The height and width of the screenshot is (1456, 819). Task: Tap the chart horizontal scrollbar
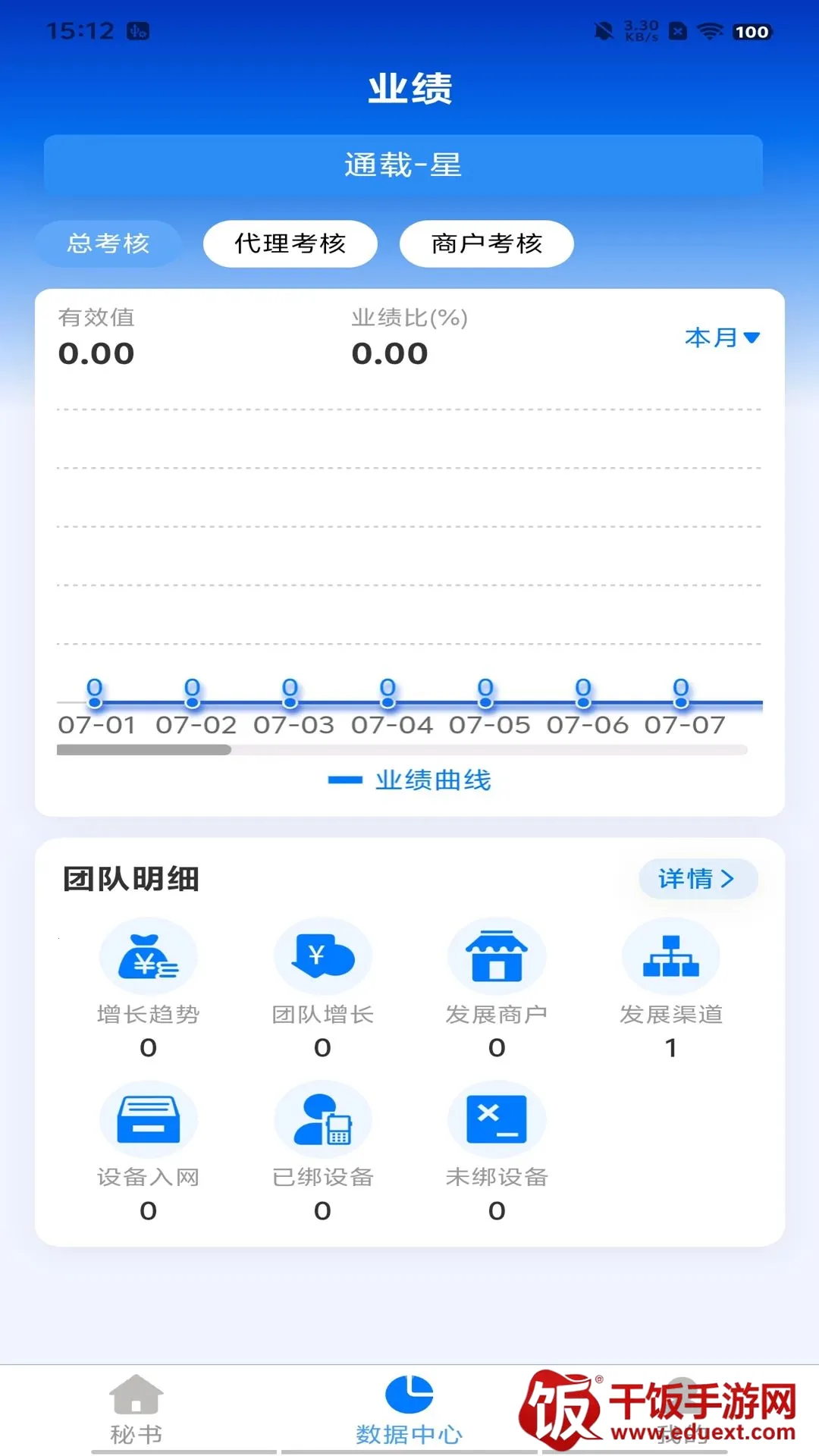pyautogui.click(x=402, y=750)
